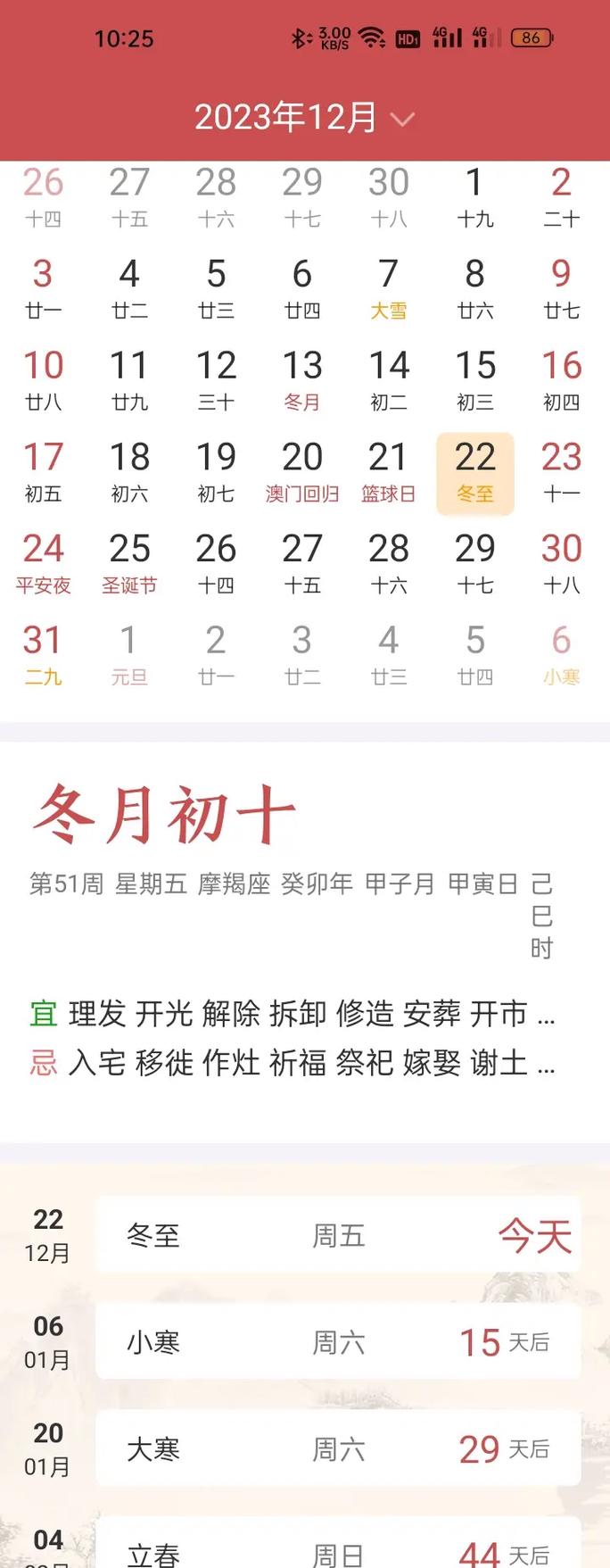Open the 小寒 card 15 days away
The height and width of the screenshot is (1568, 610).
[x=337, y=1341]
